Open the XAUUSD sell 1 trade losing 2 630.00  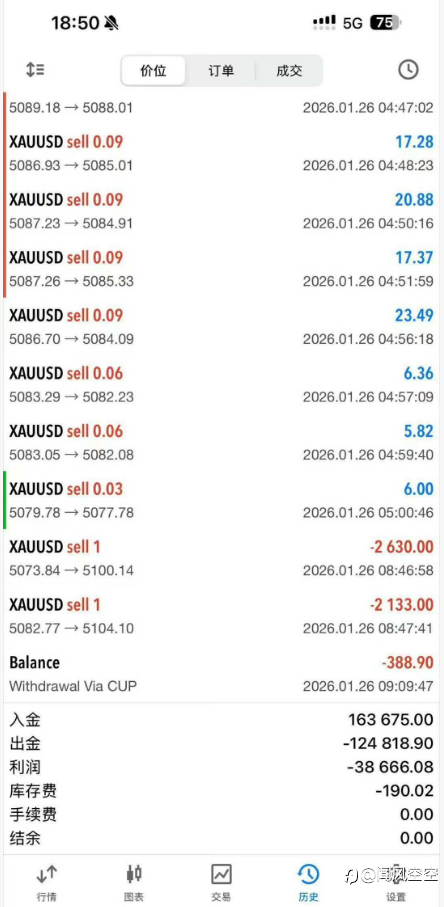point(222,558)
